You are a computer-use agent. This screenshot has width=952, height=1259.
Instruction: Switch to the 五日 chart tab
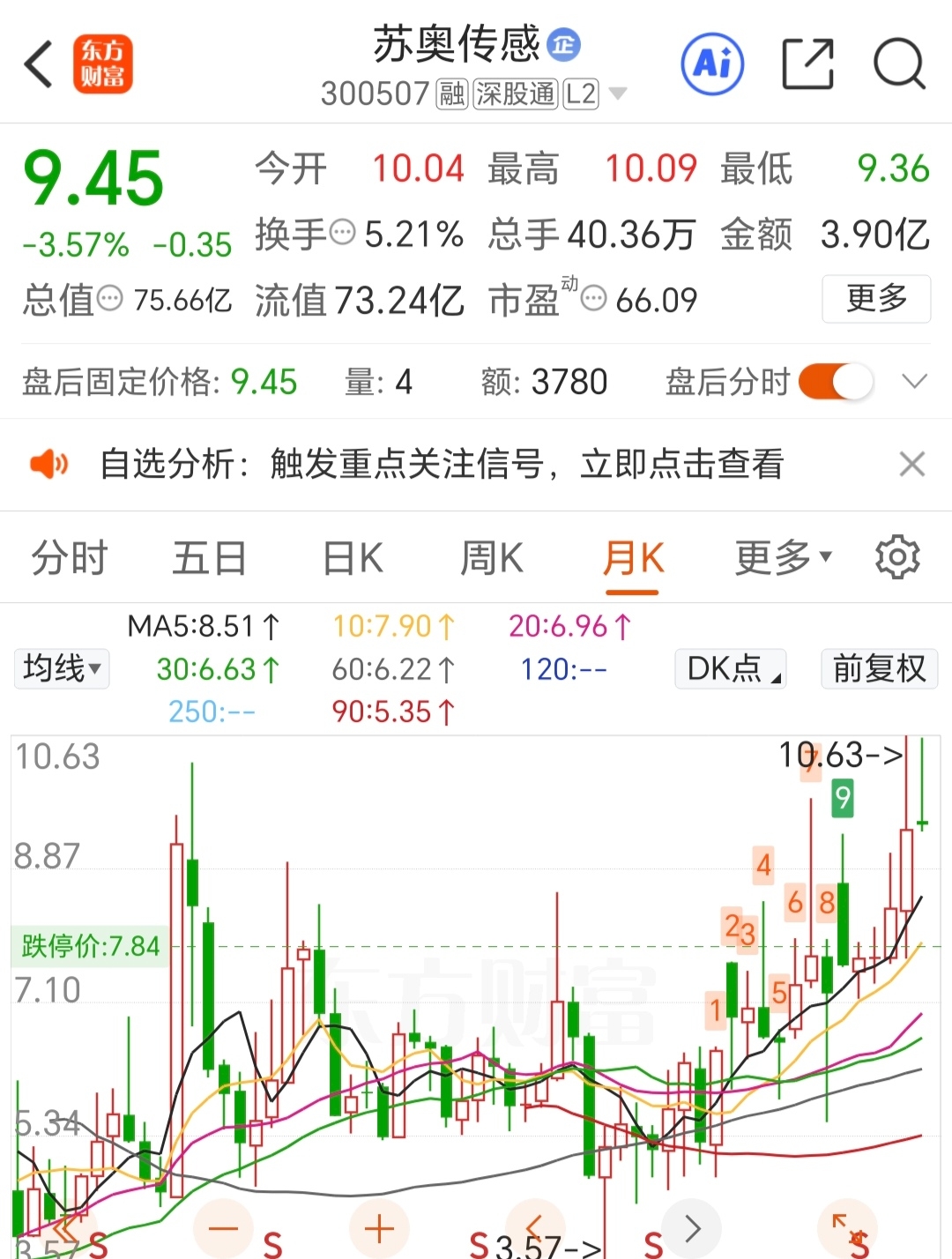(209, 558)
